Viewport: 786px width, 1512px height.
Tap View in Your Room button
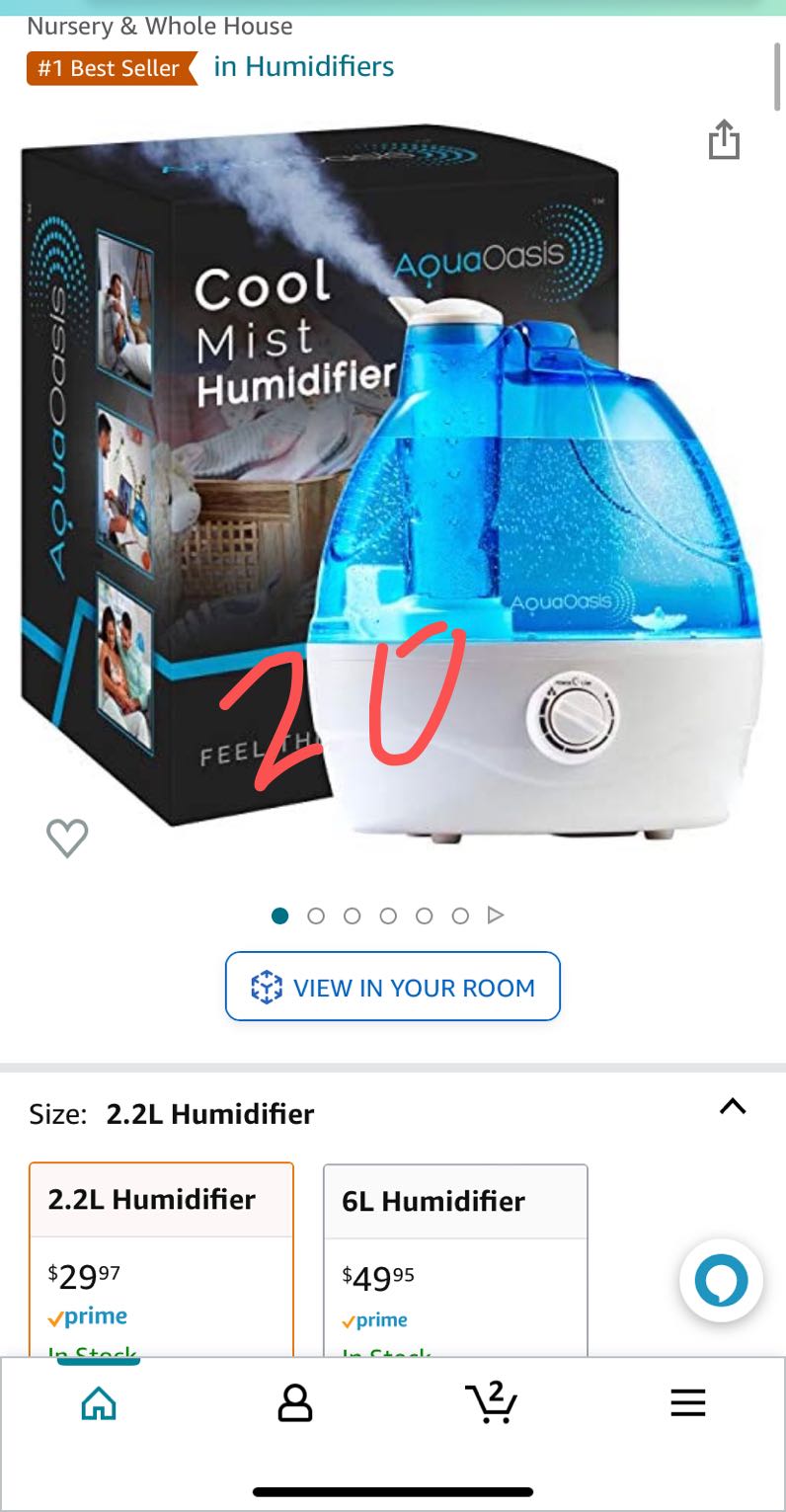[x=393, y=986]
